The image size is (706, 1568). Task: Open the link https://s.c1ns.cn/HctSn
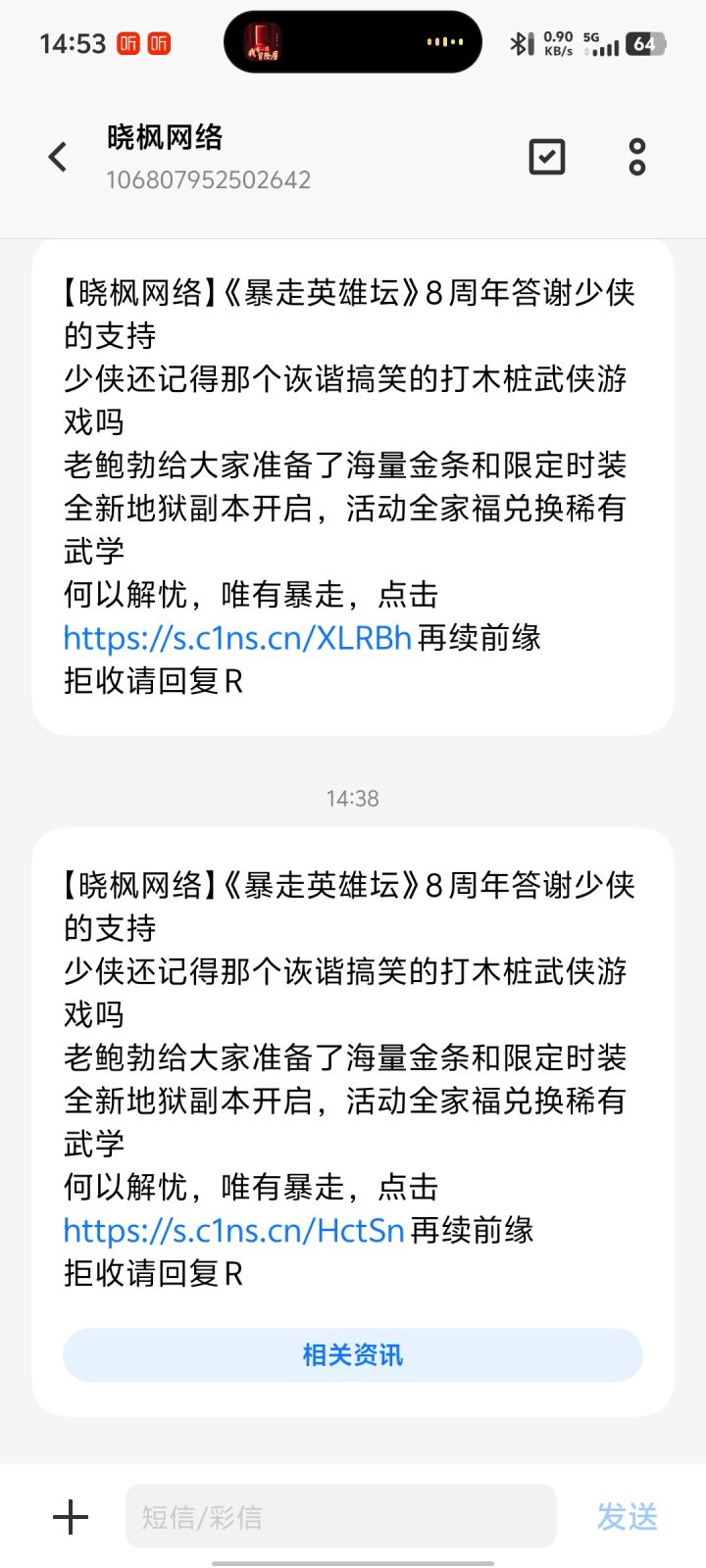[x=234, y=1230]
